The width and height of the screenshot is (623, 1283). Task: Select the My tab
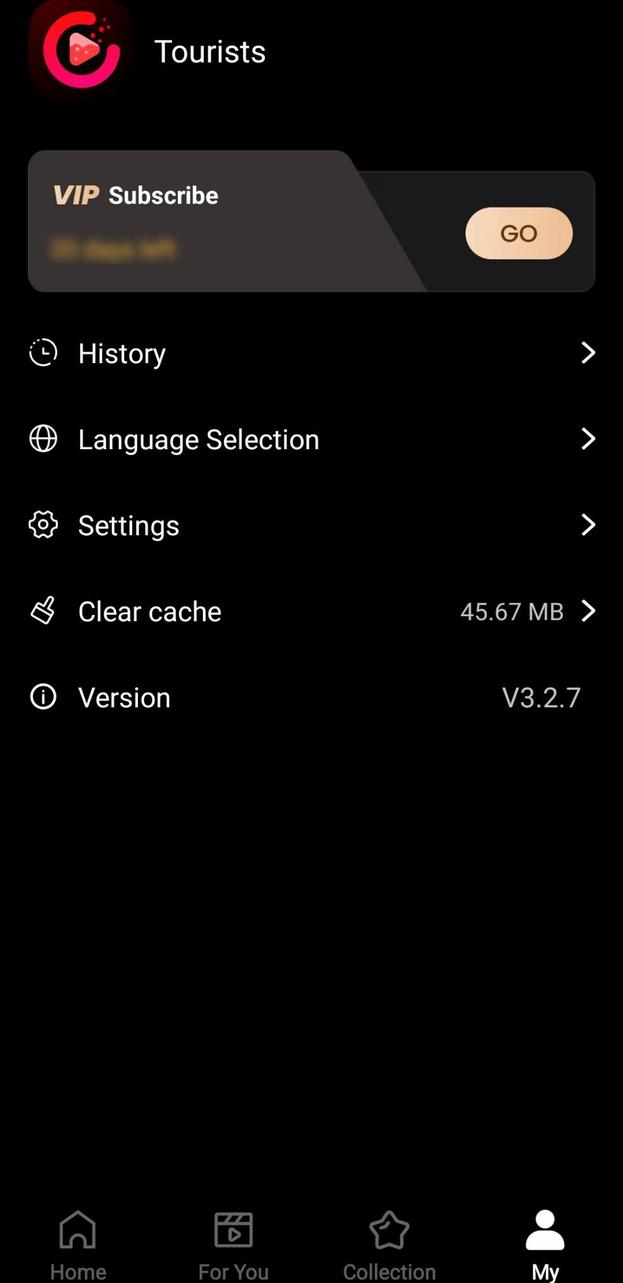[545, 1243]
